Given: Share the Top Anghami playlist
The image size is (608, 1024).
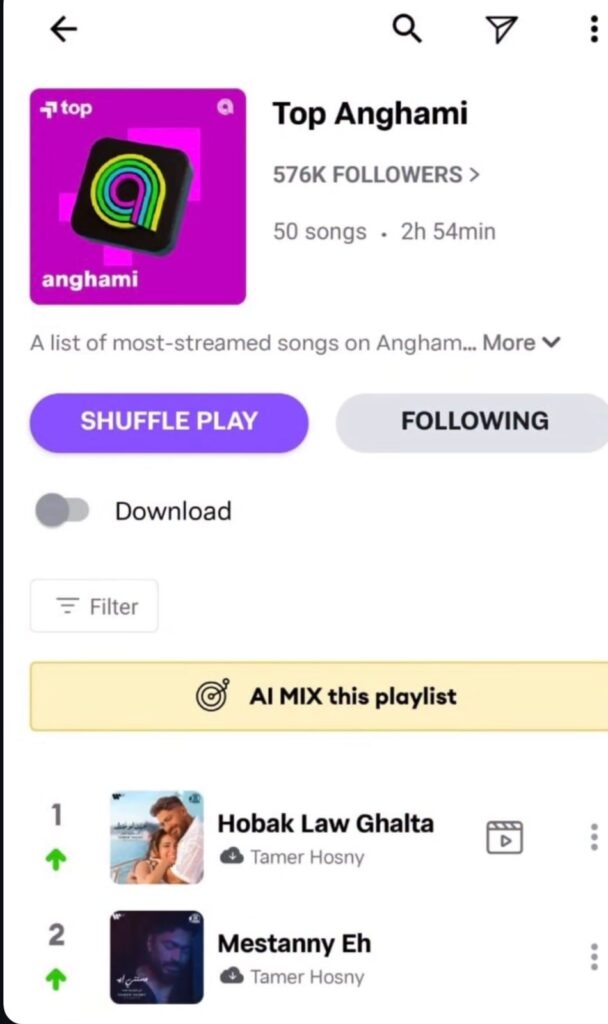Looking at the screenshot, I should [501, 31].
